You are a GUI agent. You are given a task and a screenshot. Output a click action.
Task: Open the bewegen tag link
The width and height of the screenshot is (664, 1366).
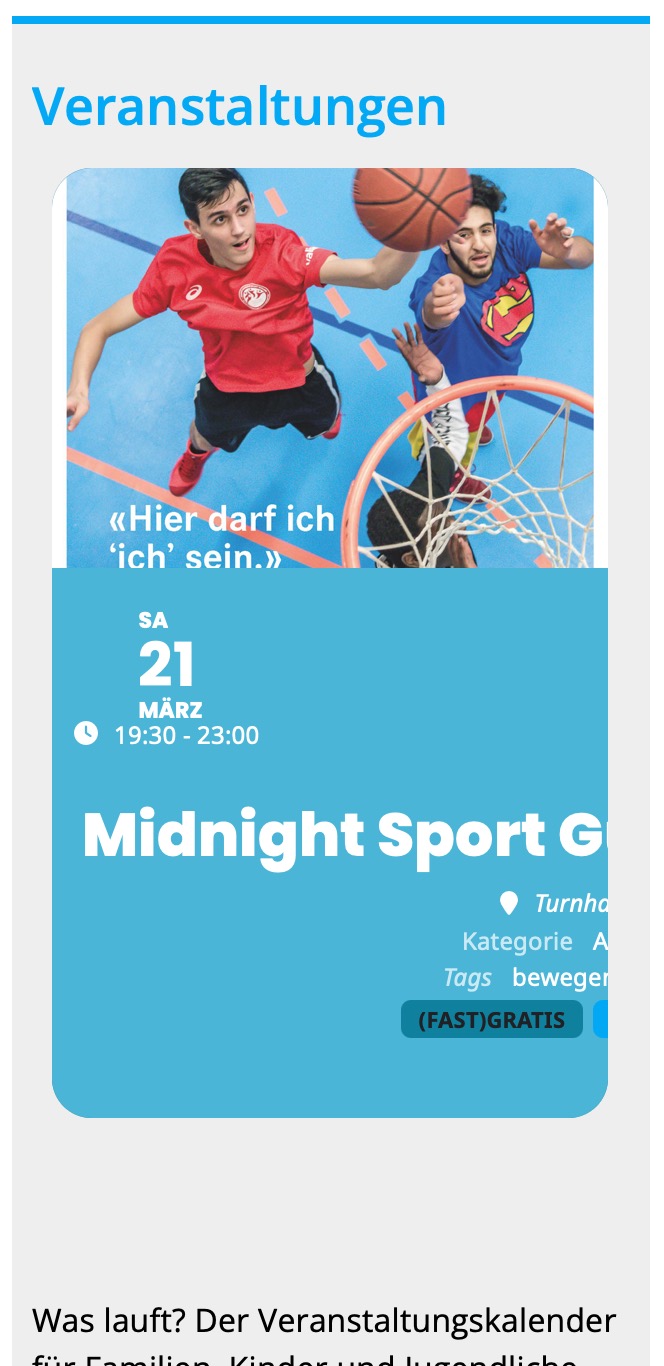pos(558,978)
